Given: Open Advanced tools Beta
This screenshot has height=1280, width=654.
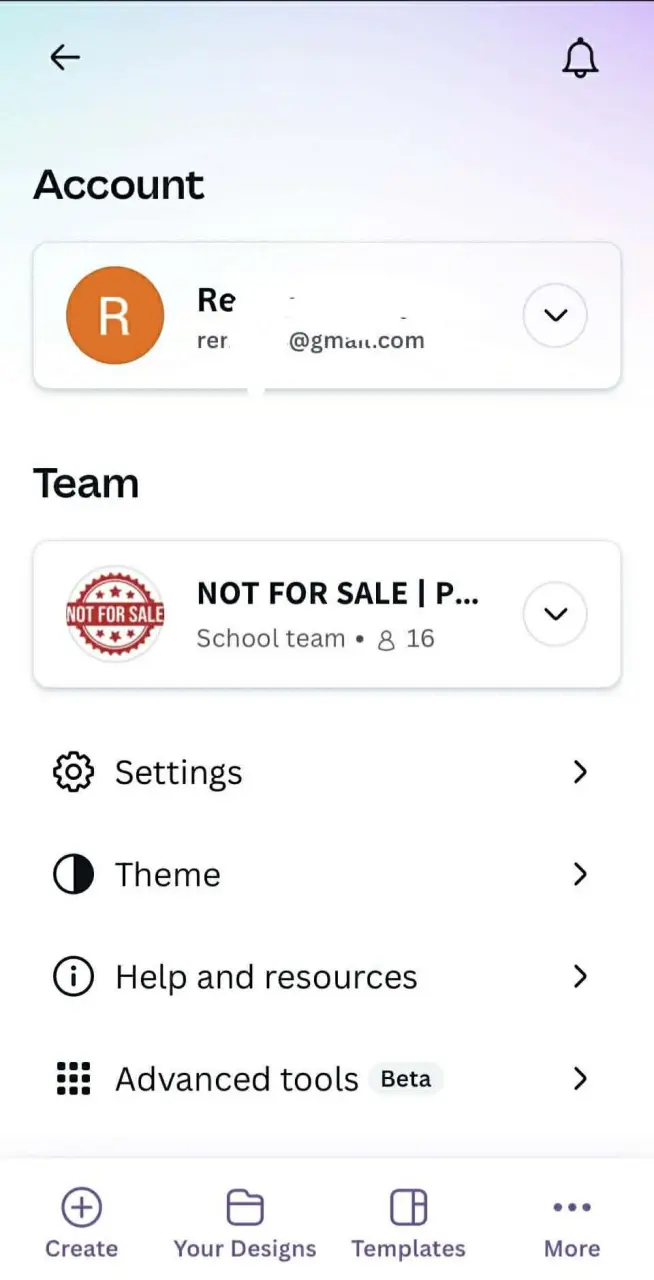Looking at the screenshot, I should pyautogui.click(x=327, y=1078).
